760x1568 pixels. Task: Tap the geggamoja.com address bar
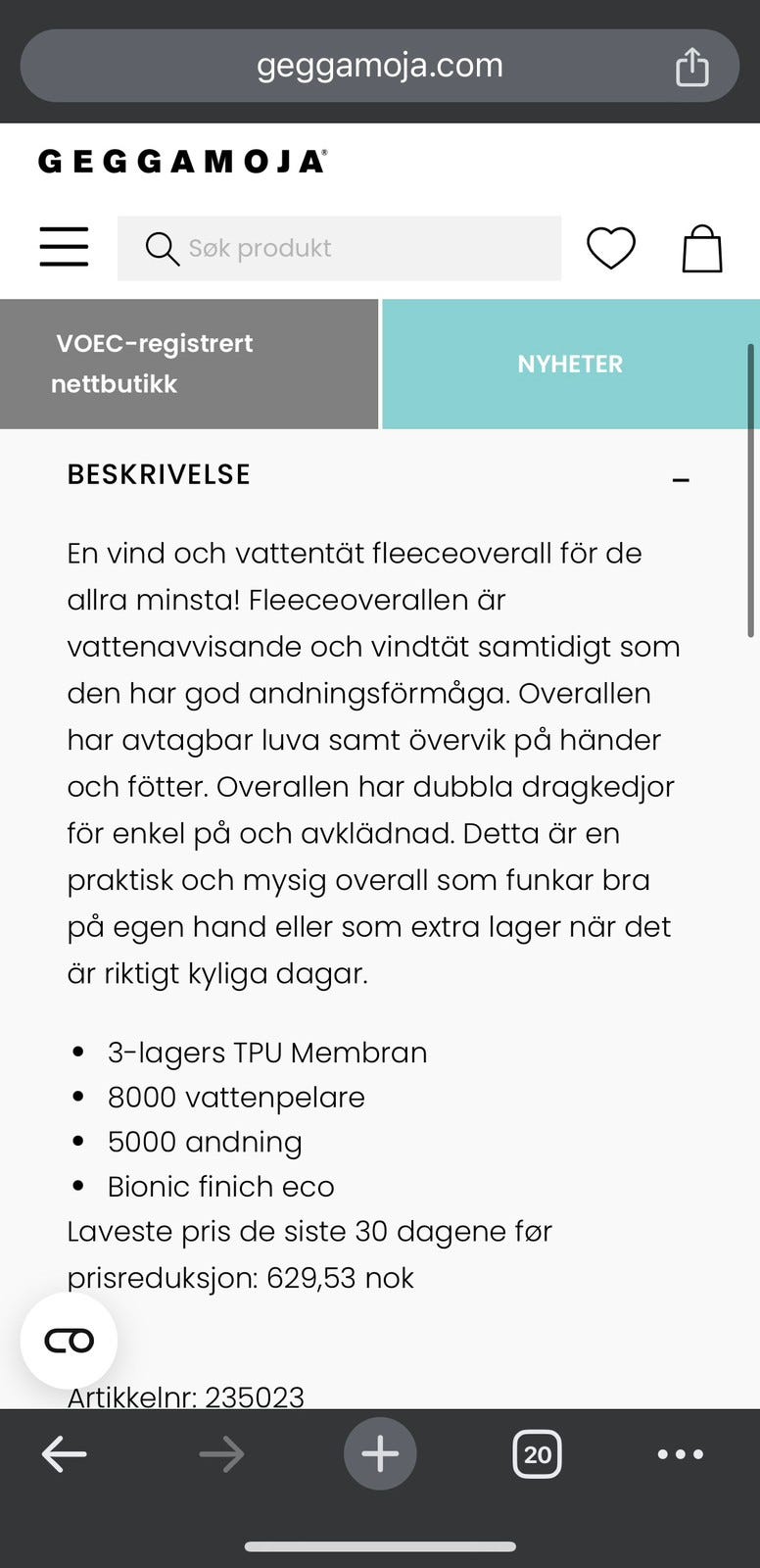click(380, 65)
